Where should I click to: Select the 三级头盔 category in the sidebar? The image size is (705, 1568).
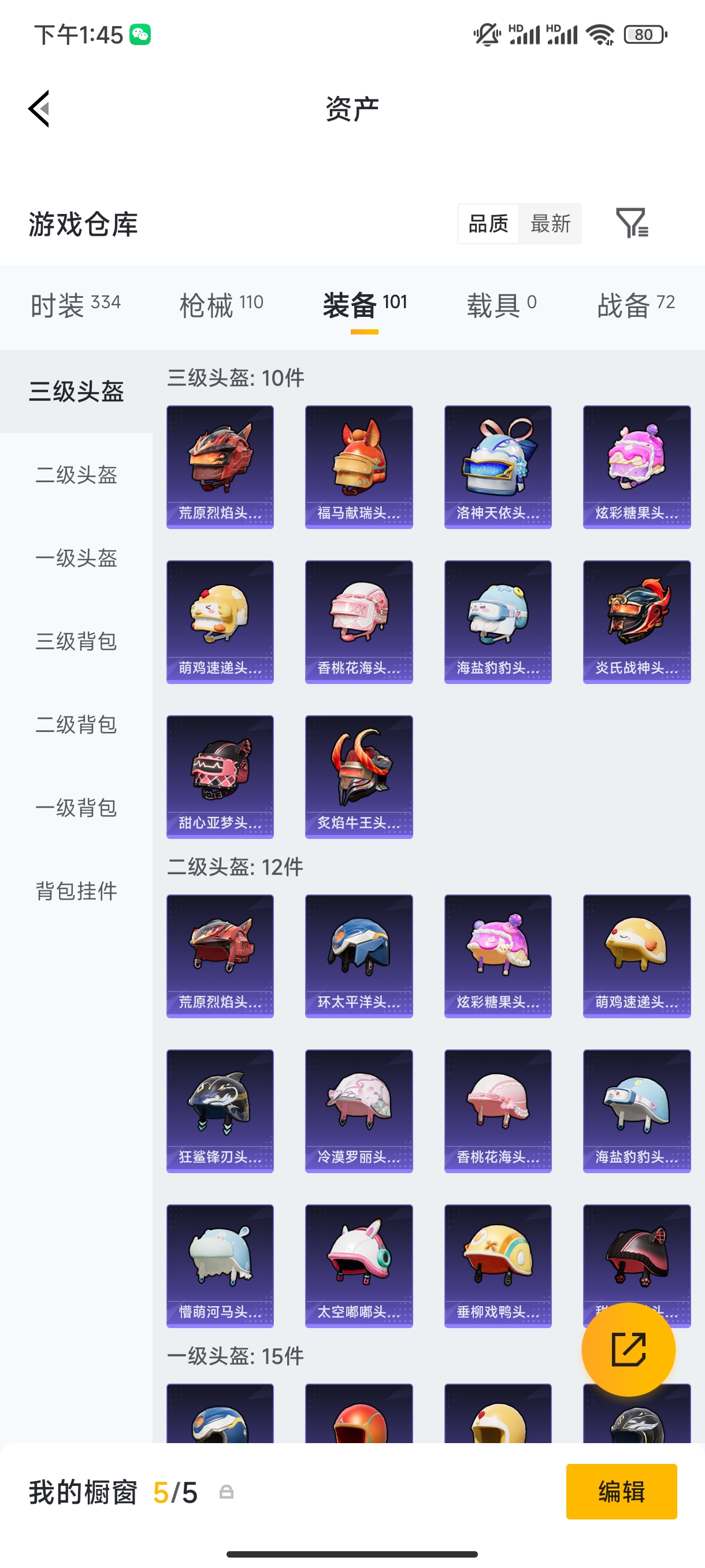point(79,393)
